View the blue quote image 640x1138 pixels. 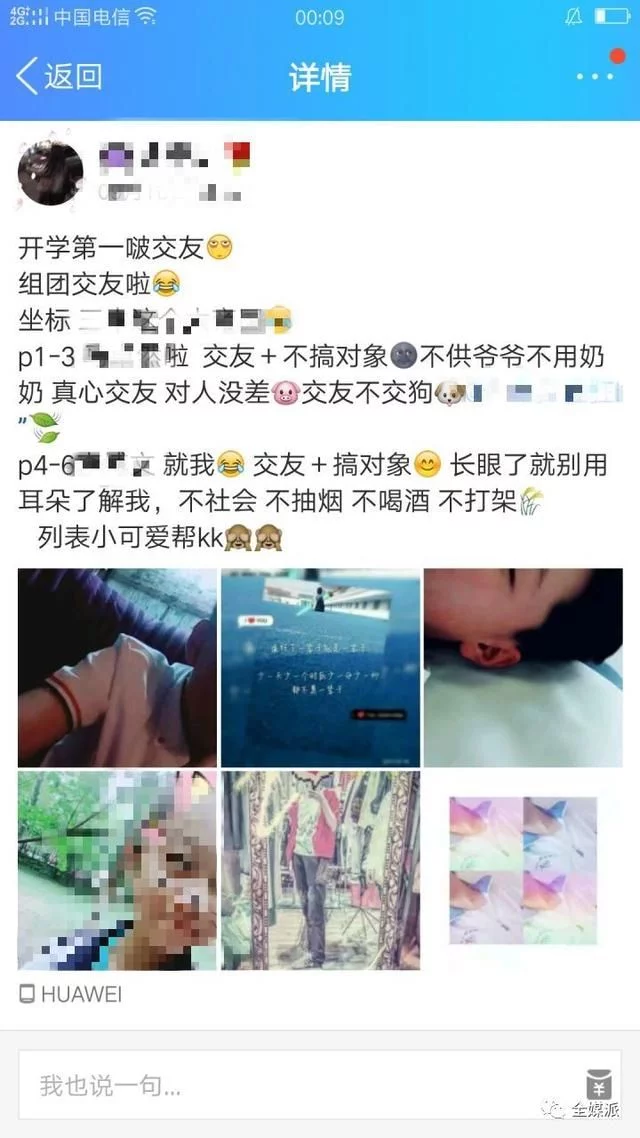click(x=320, y=667)
